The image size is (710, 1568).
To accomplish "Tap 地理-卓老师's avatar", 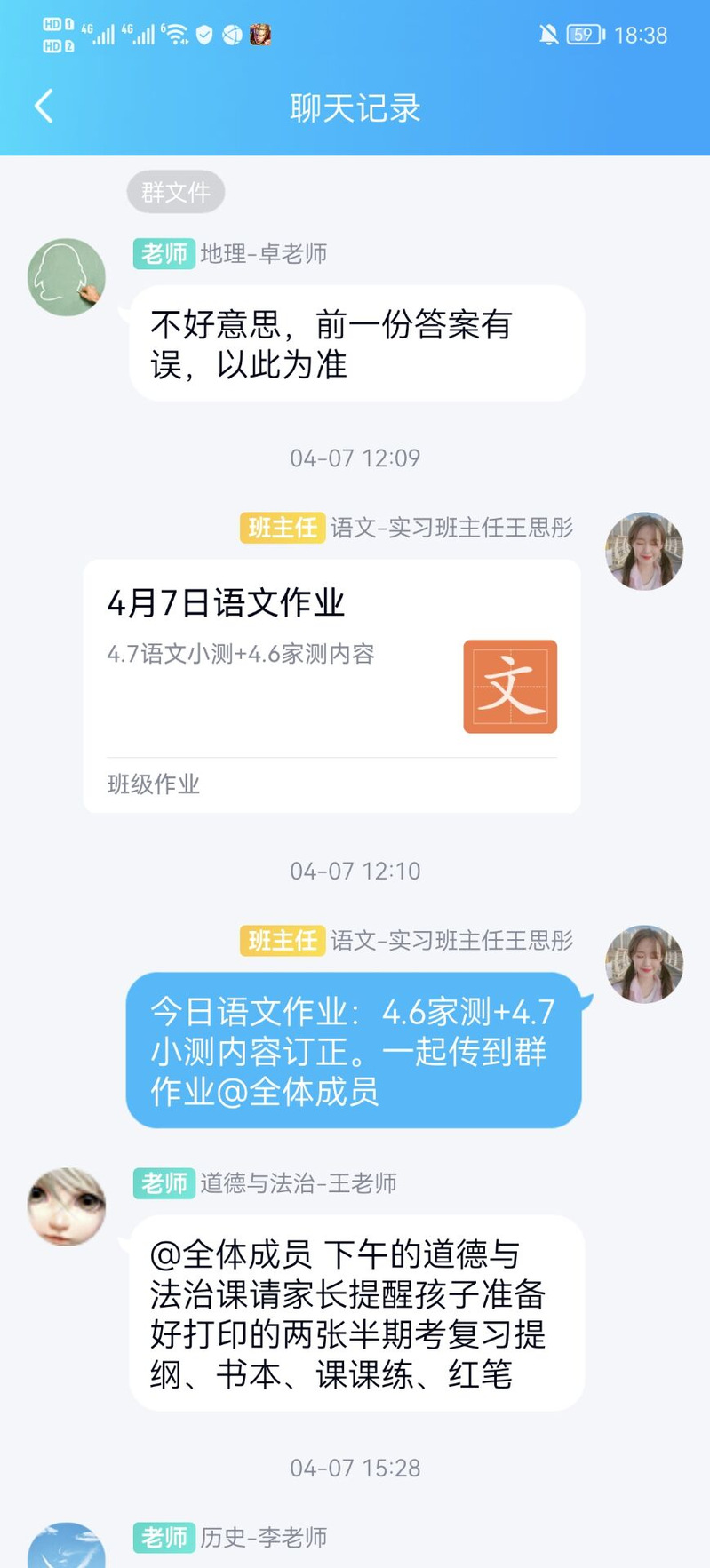I will [x=67, y=277].
